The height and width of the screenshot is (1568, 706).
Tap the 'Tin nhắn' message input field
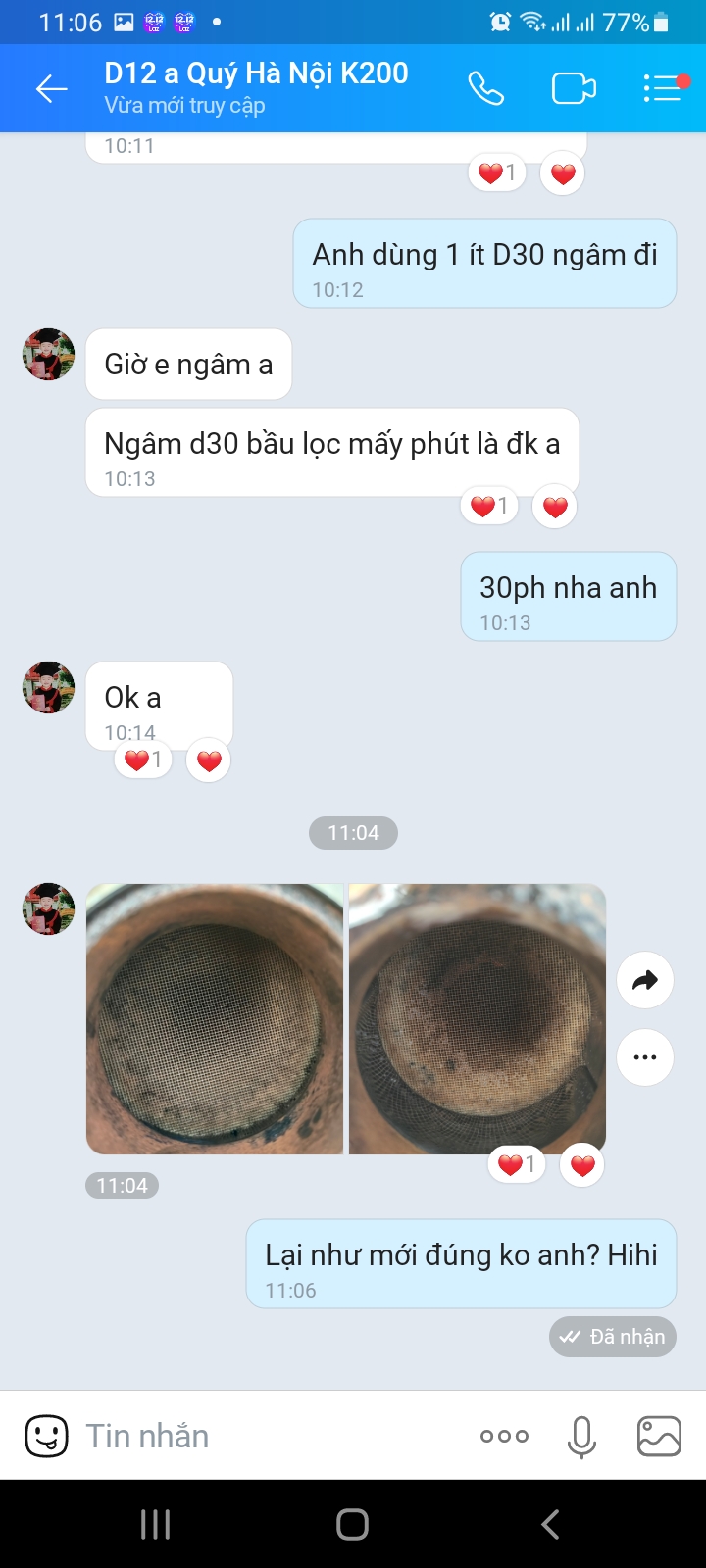click(x=157, y=1435)
